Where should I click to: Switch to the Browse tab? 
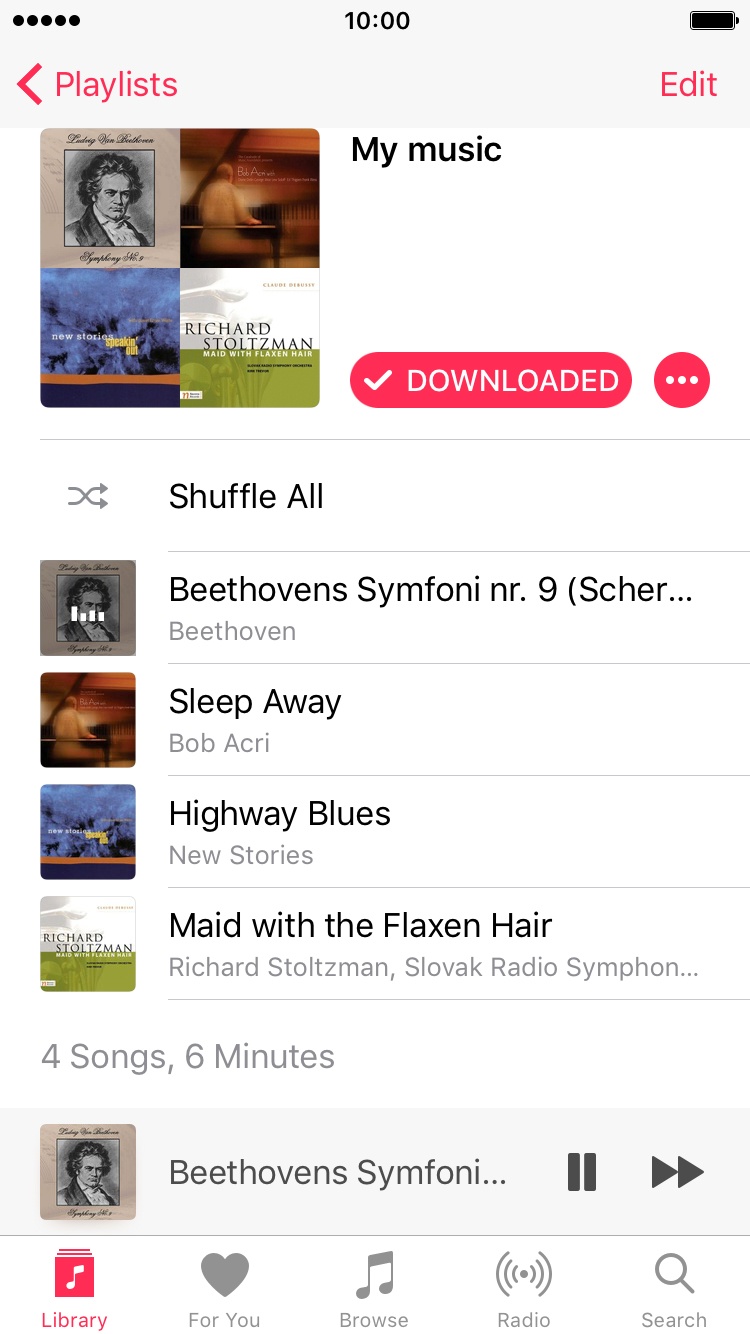coord(374,1290)
